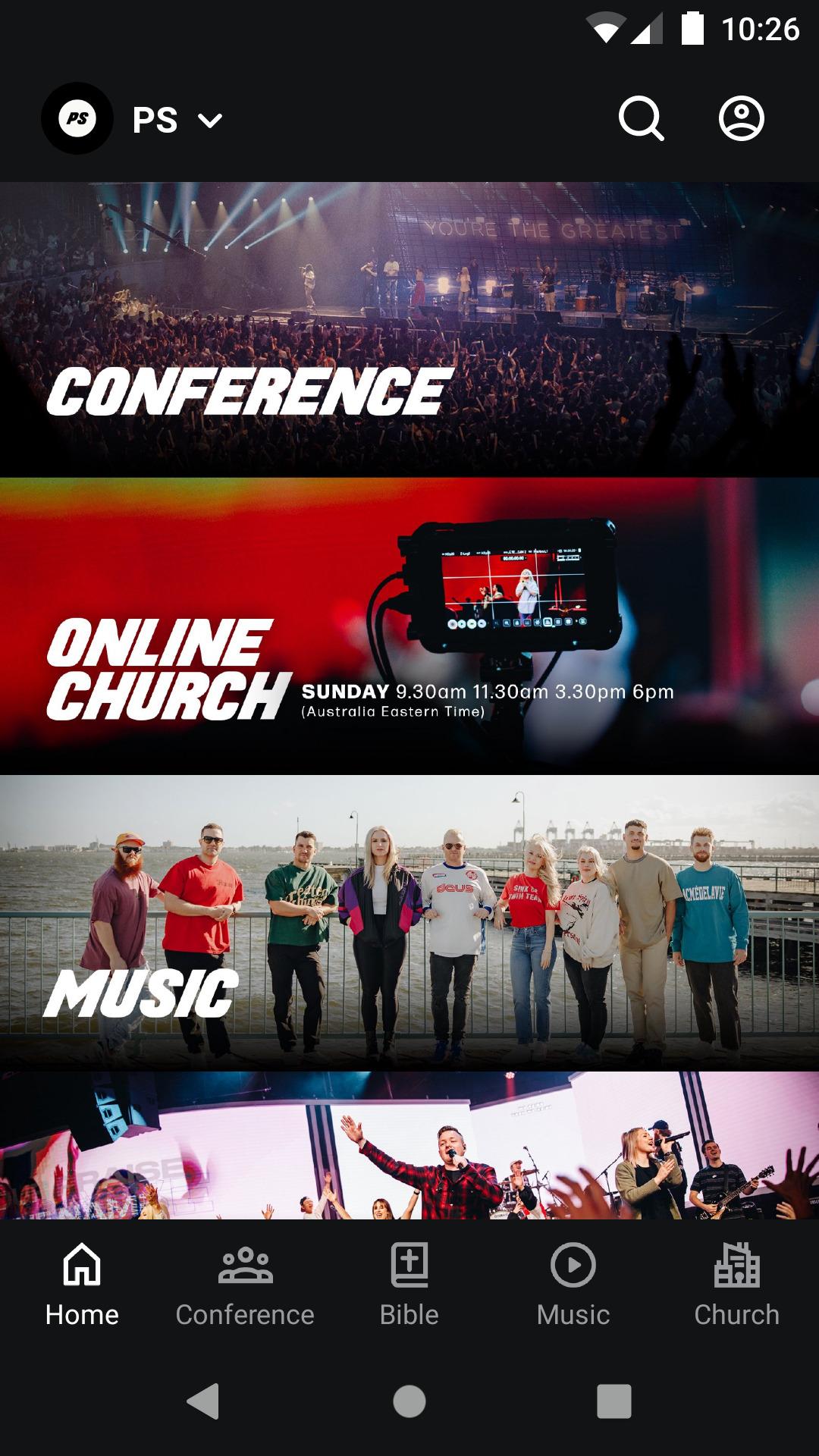
Task: Open the Online Church banner
Action: pyautogui.click(x=409, y=626)
